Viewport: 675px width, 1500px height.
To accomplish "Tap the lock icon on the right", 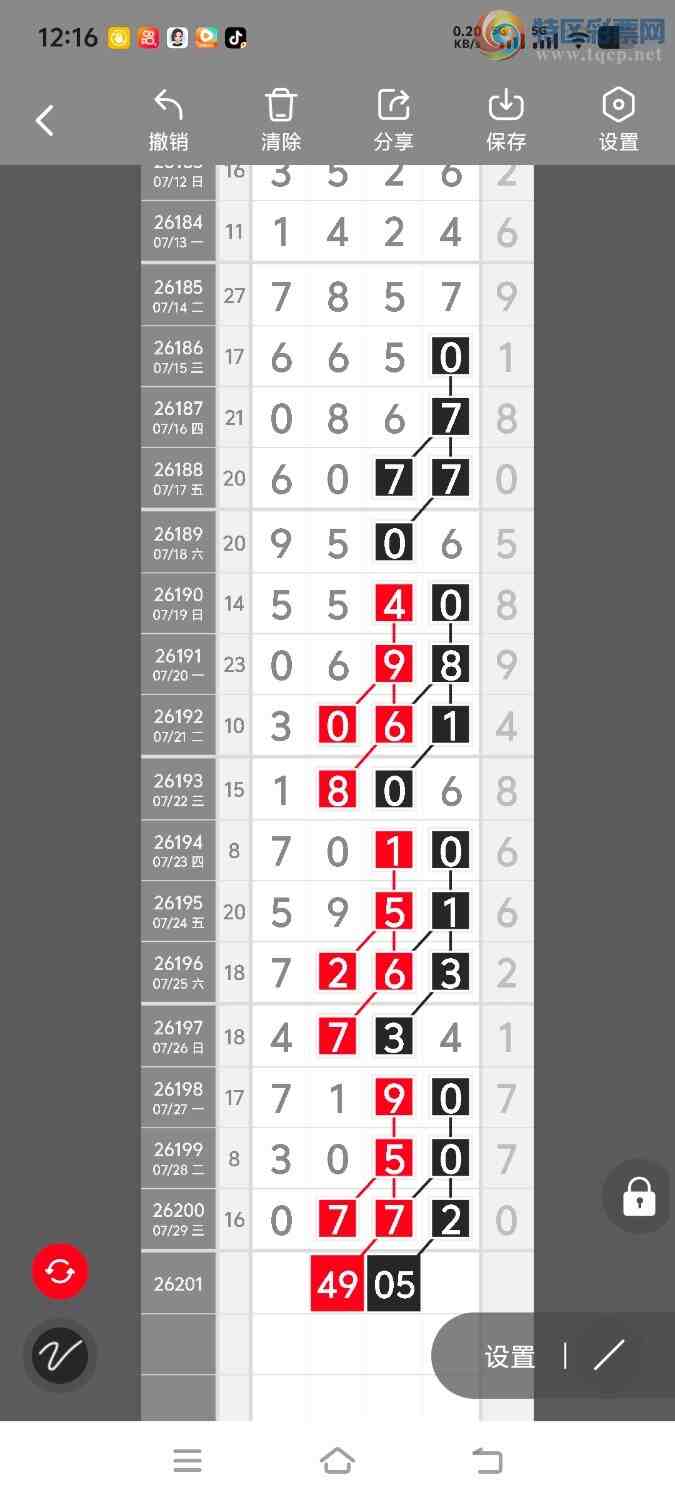I will [x=639, y=1196].
